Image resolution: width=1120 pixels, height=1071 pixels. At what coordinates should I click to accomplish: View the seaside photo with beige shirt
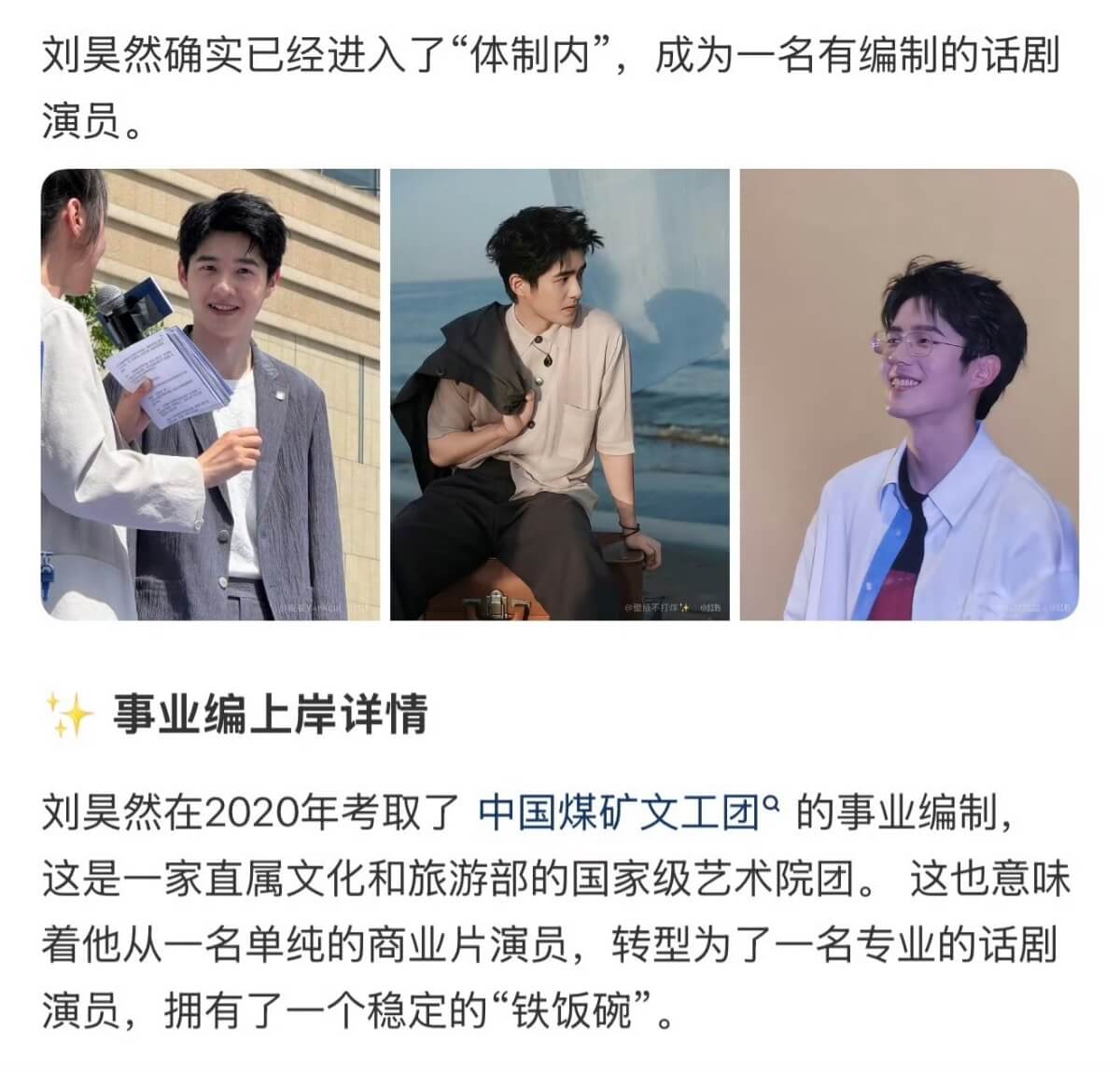tap(559, 395)
